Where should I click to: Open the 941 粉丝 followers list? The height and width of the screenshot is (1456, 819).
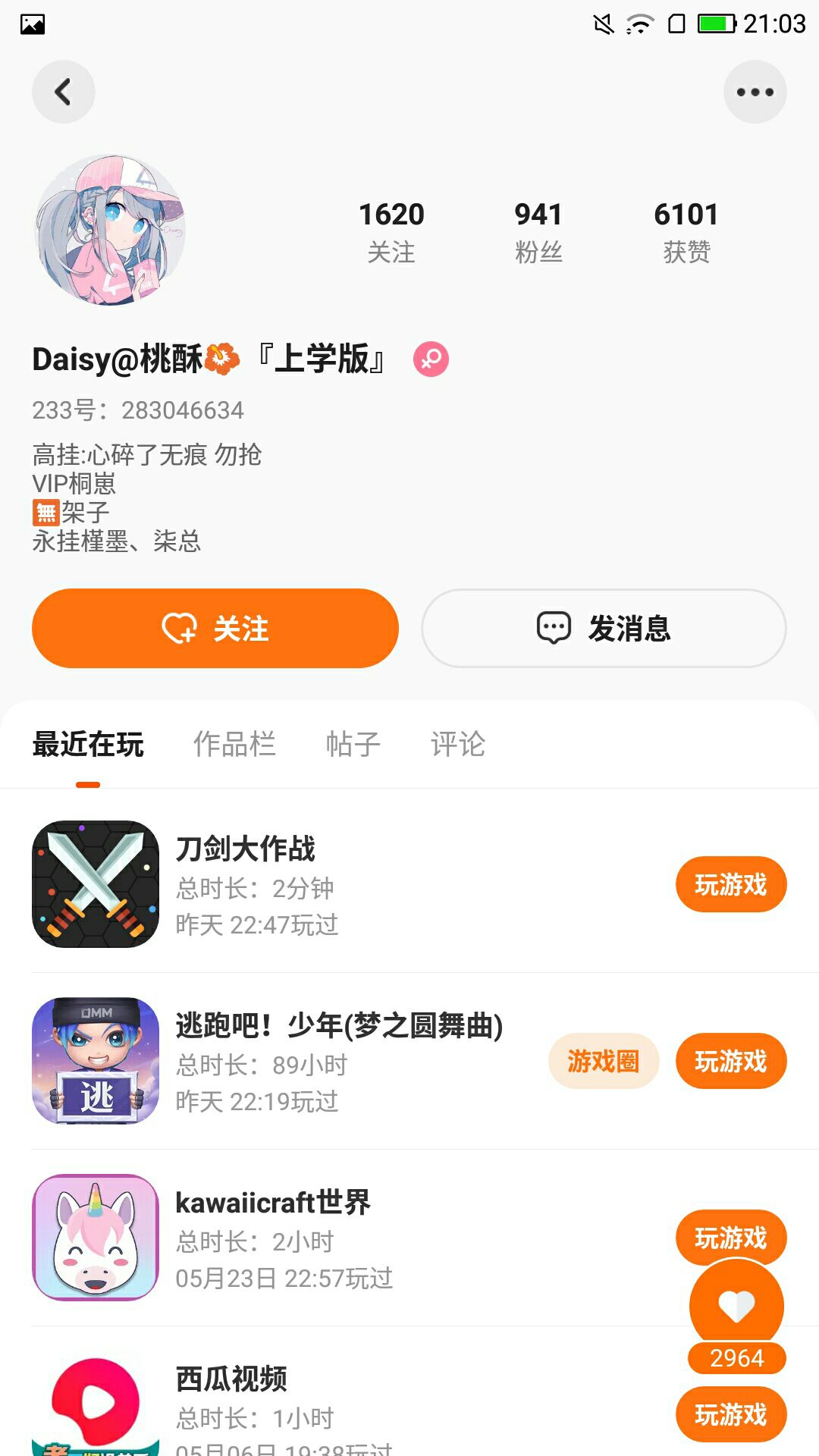[x=538, y=231]
